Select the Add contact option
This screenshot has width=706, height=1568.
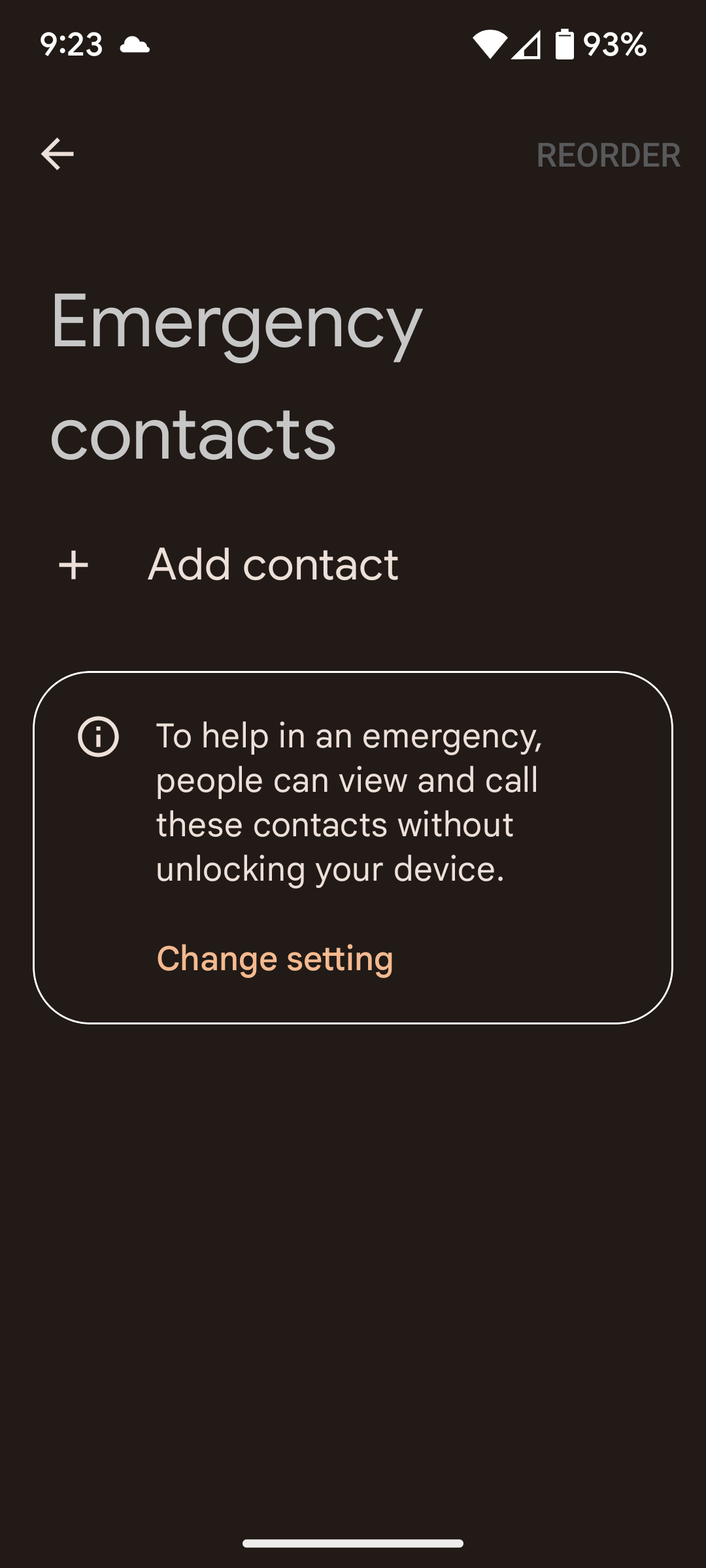pos(273,564)
